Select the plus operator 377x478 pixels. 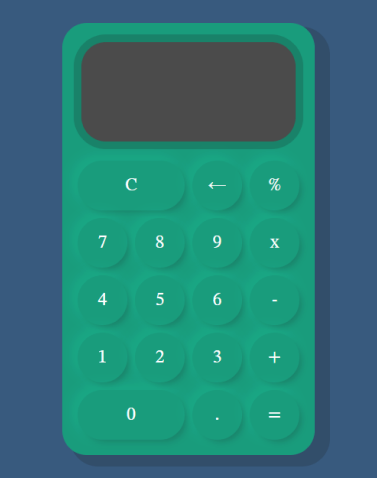coord(274,357)
